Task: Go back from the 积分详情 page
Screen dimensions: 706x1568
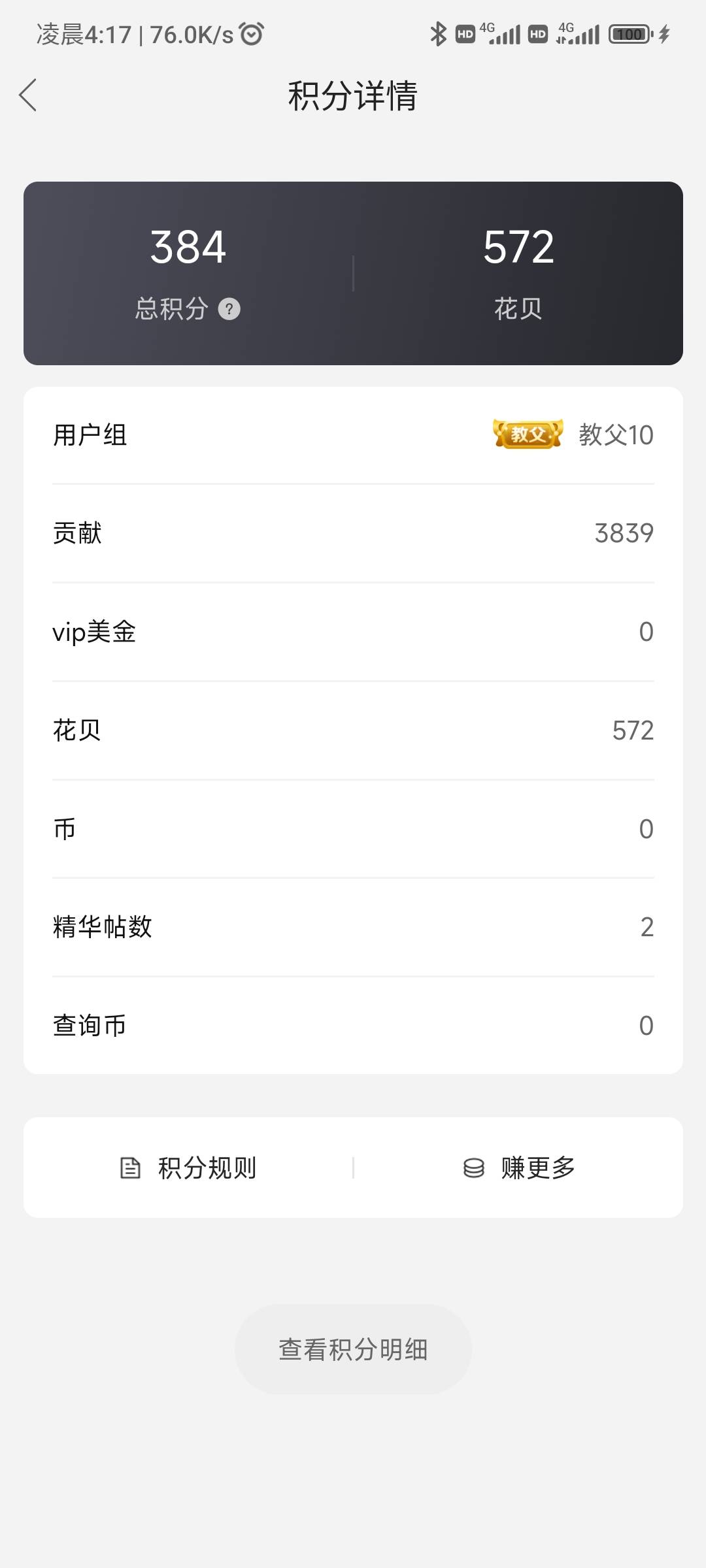Action: click(x=28, y=95)
